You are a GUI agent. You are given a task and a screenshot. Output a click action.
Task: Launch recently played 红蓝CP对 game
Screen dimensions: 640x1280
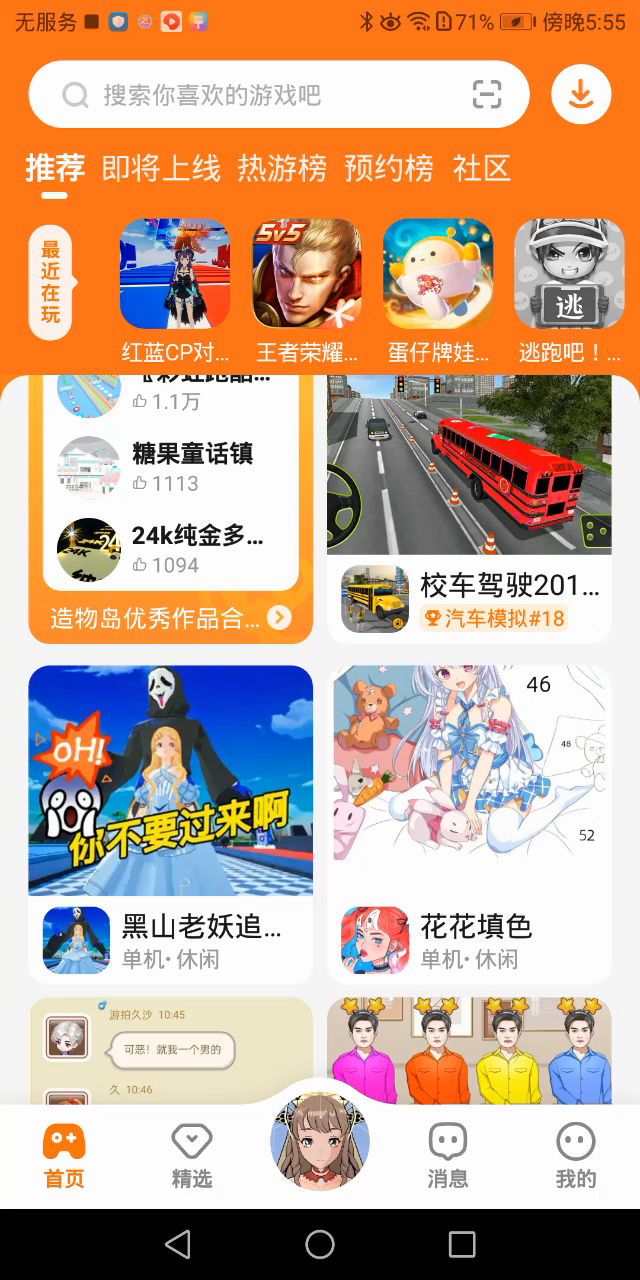(x=175, y=275)
